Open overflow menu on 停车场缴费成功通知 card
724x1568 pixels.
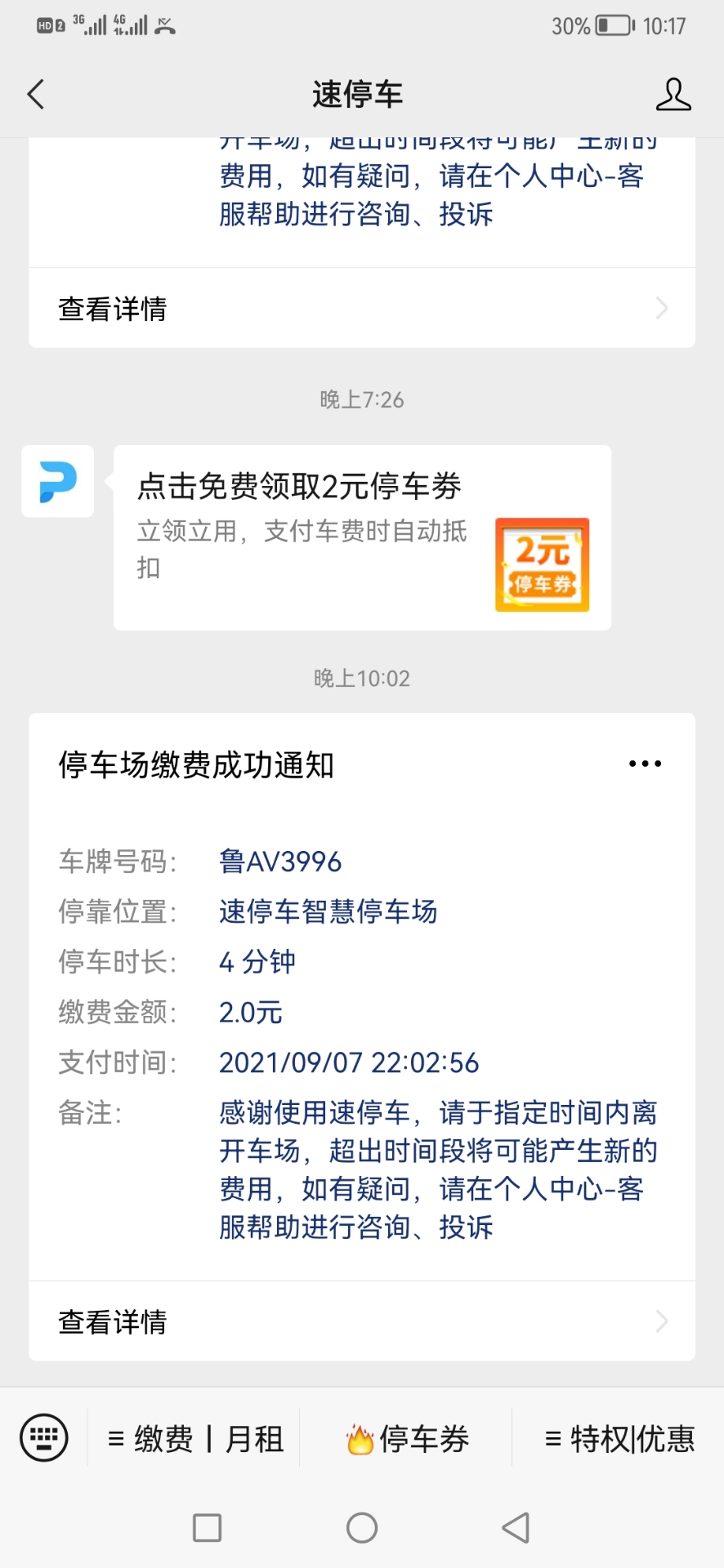(x=645, y=764)
